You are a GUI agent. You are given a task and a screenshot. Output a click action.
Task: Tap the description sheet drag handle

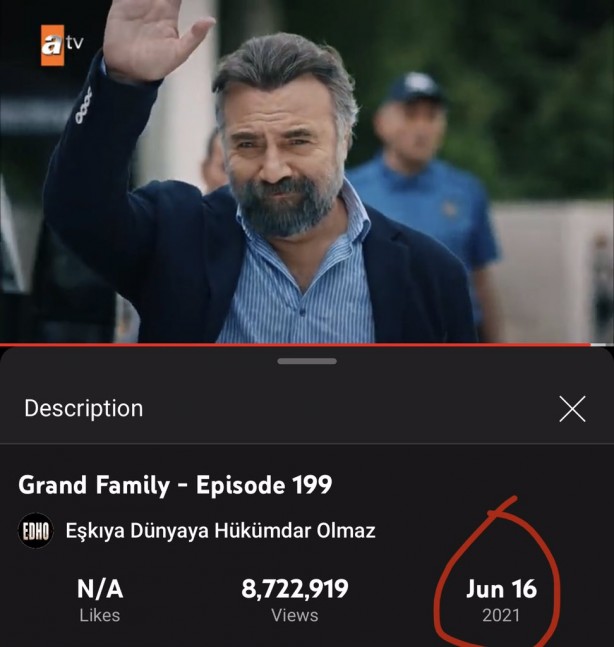coord(307,361)
